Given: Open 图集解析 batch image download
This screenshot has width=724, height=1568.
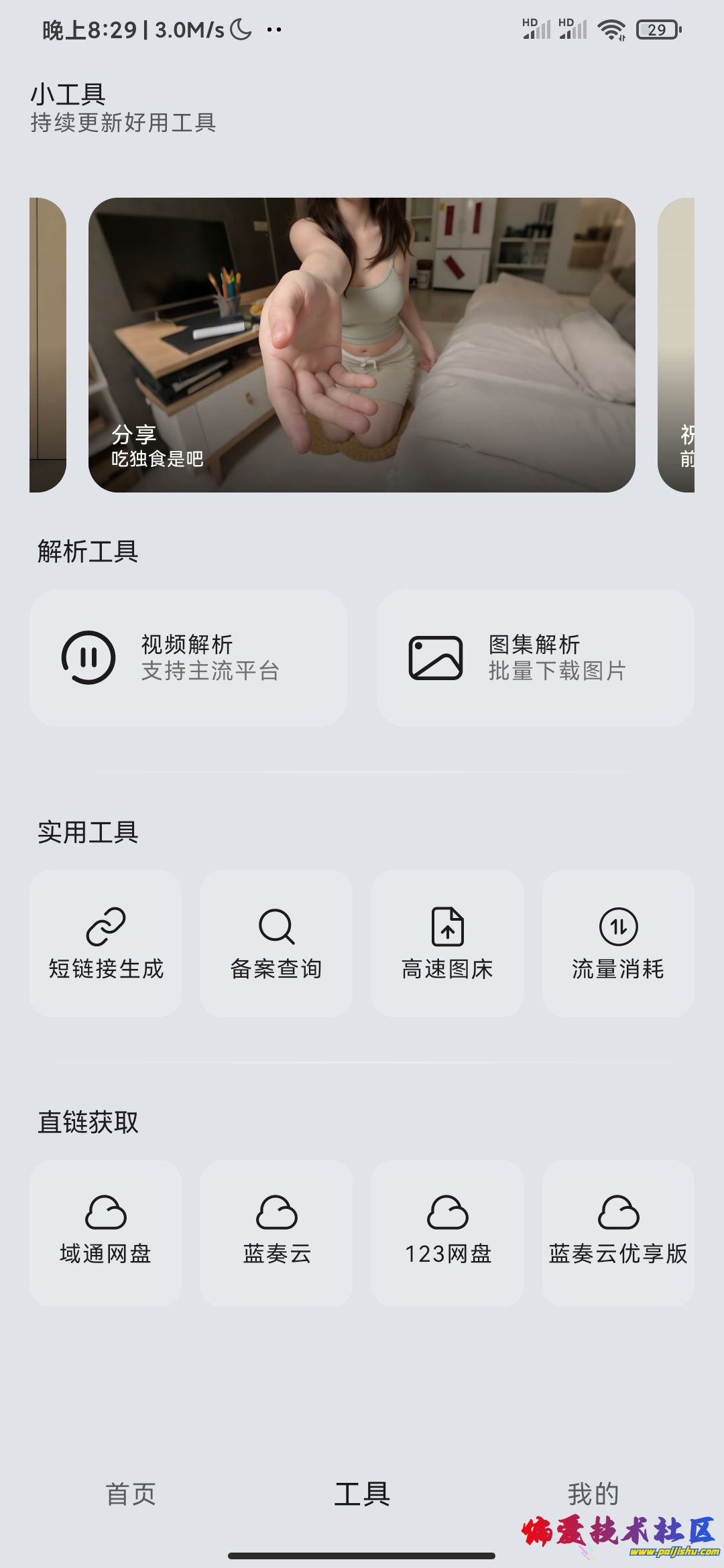Looking at the screenshot, I should click(535, 658).
